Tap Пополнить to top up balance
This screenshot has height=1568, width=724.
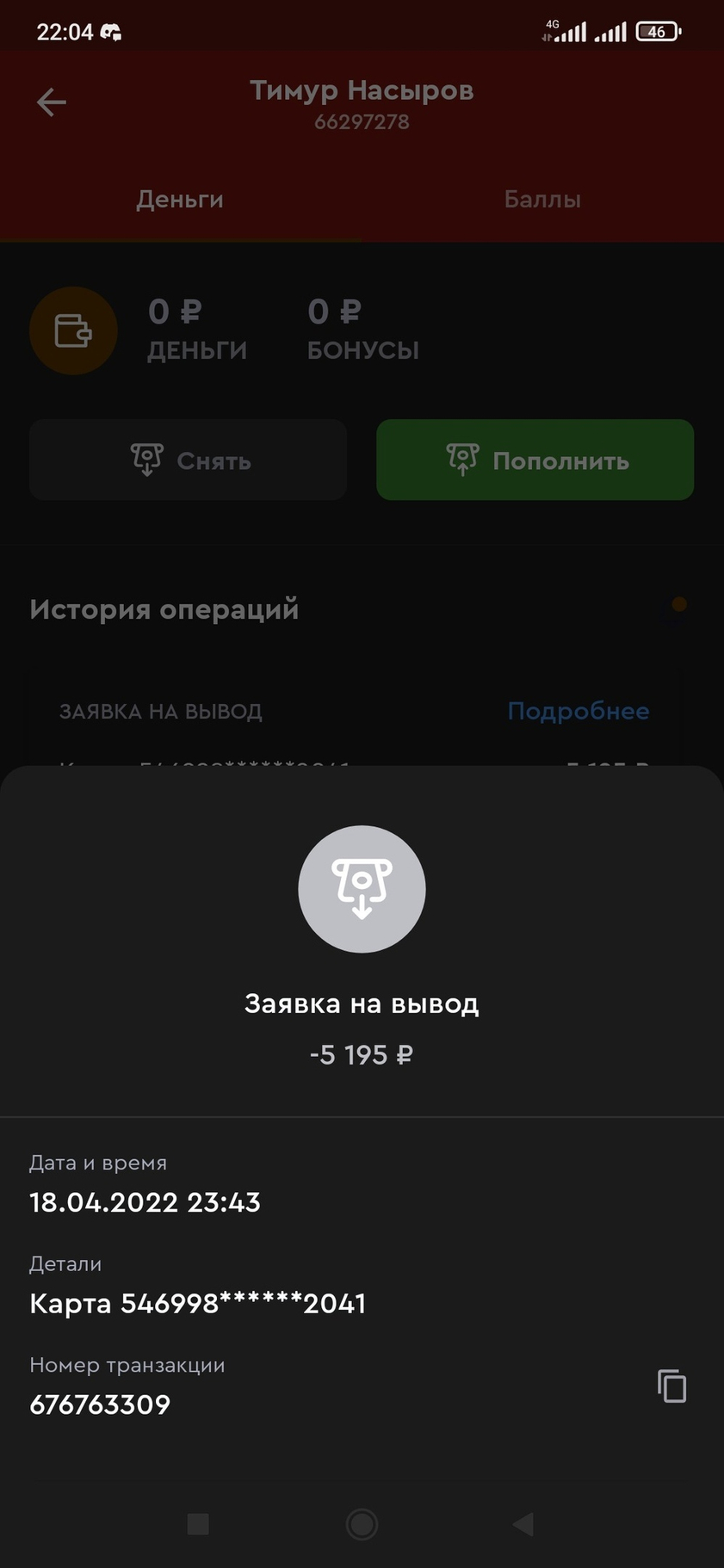pyautogui.click(x=535, y=460)
